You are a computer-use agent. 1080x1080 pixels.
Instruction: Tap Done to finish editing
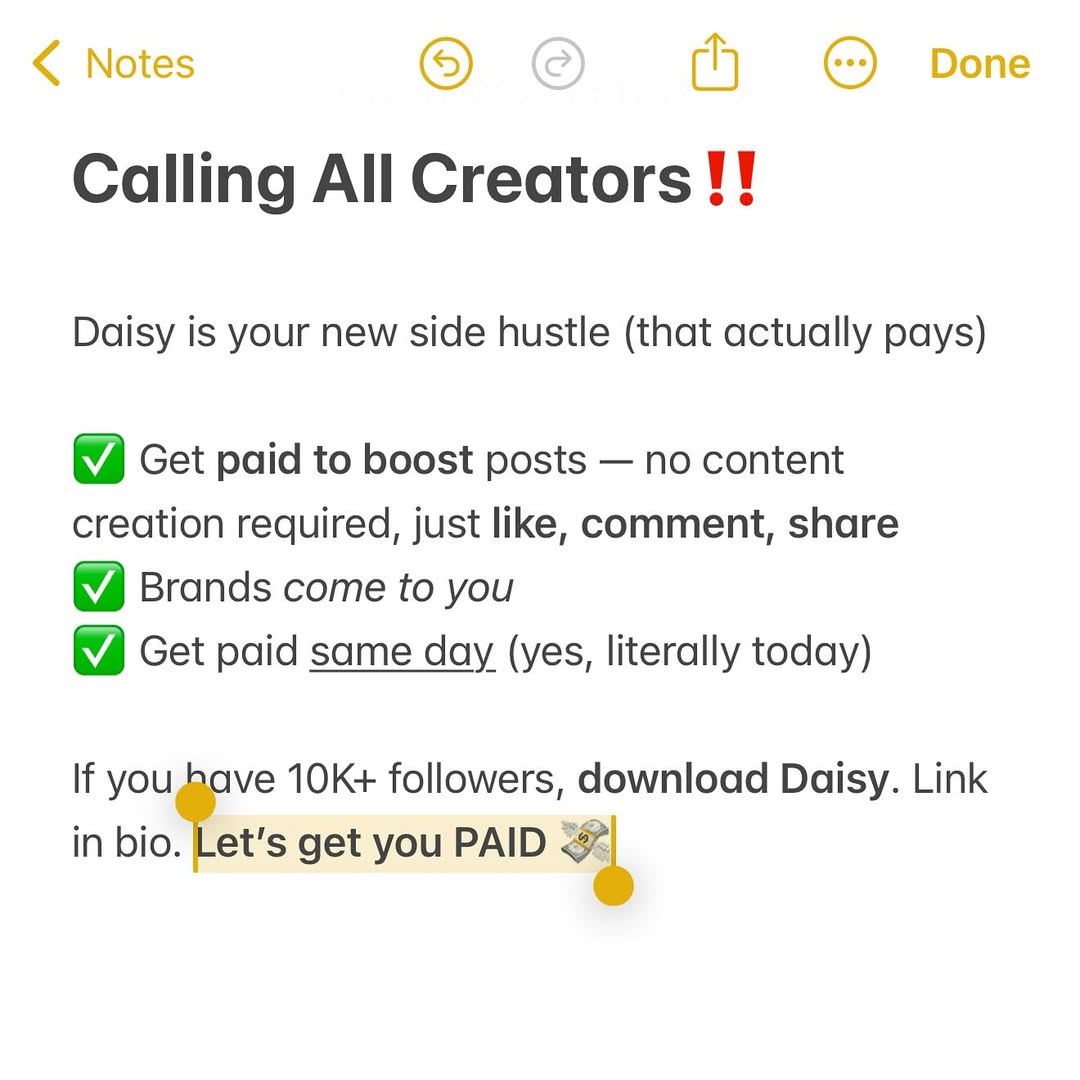[x=979, y=64]
